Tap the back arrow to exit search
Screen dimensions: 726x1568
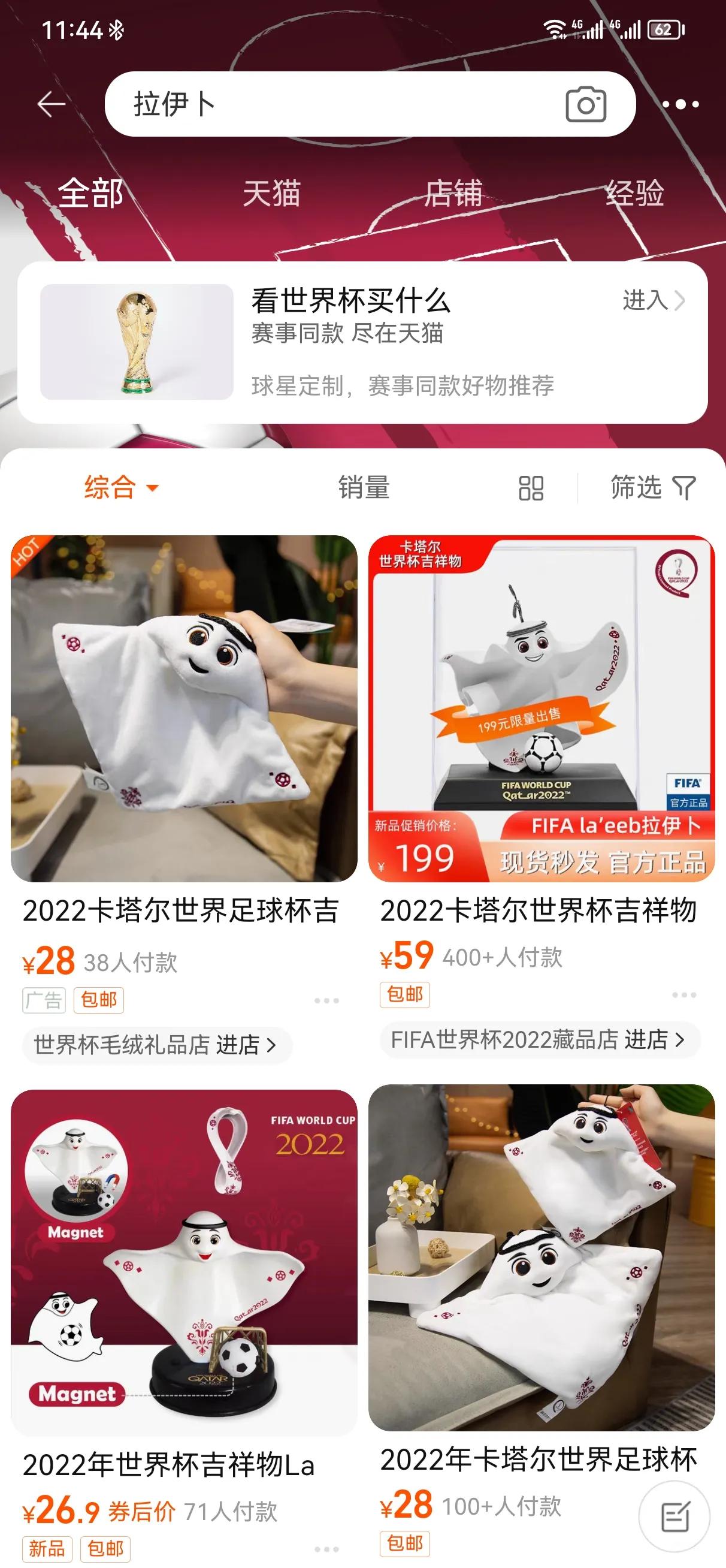point(51,104)
